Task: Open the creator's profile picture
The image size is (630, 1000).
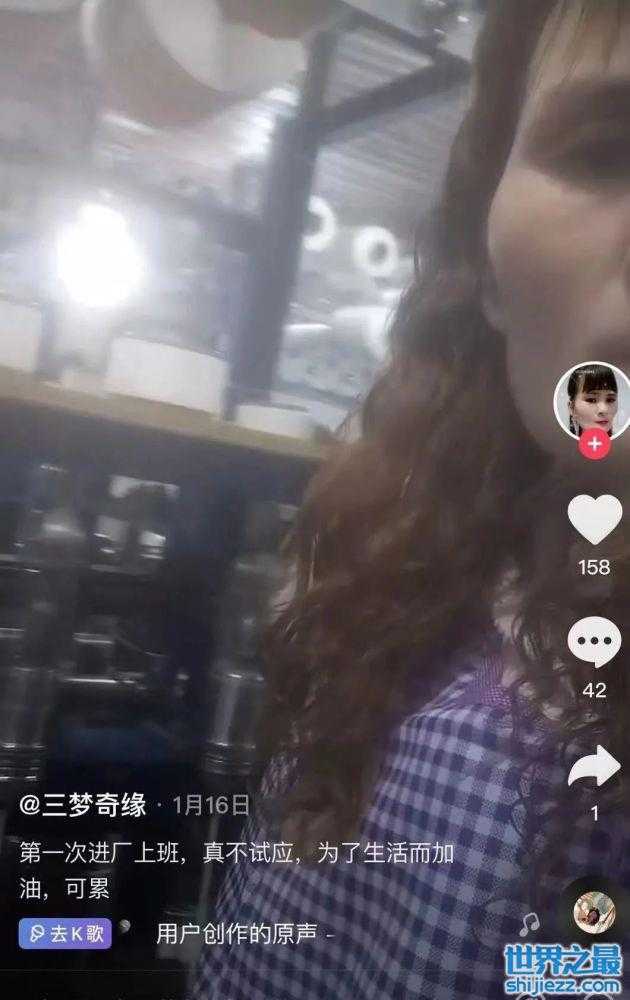Action: tap(592, 400)
